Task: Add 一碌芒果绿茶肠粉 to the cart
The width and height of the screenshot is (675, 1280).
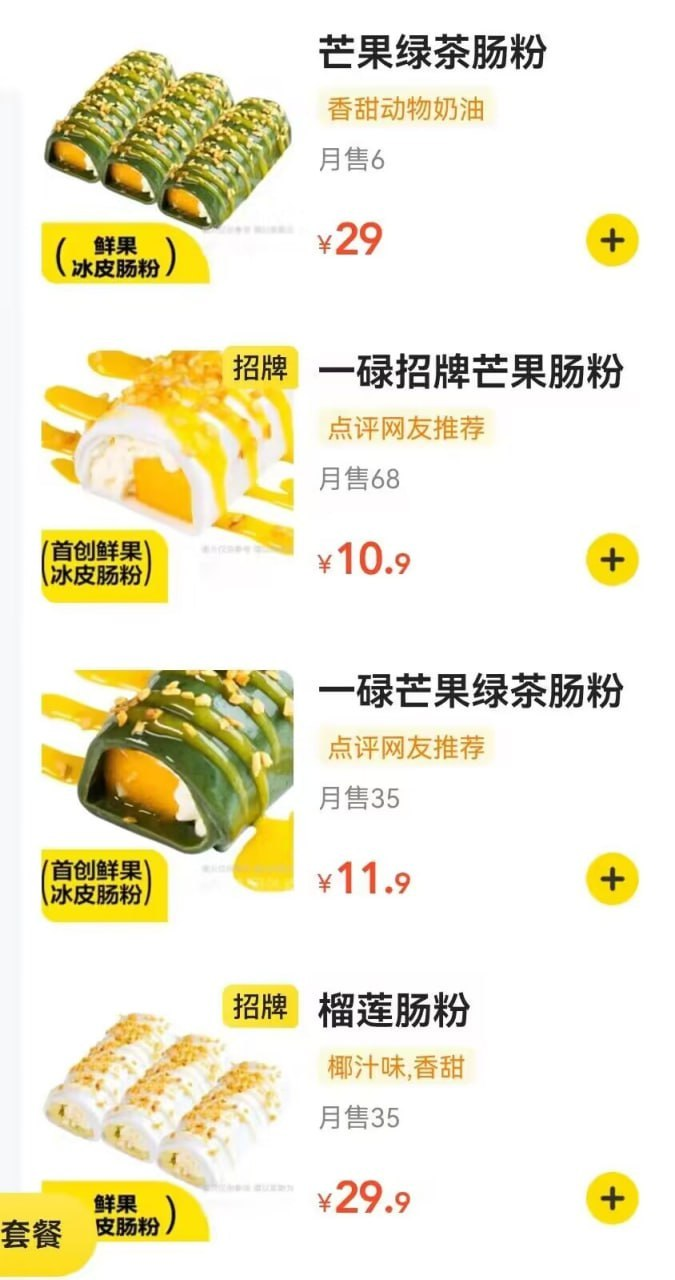Action: 612,879
